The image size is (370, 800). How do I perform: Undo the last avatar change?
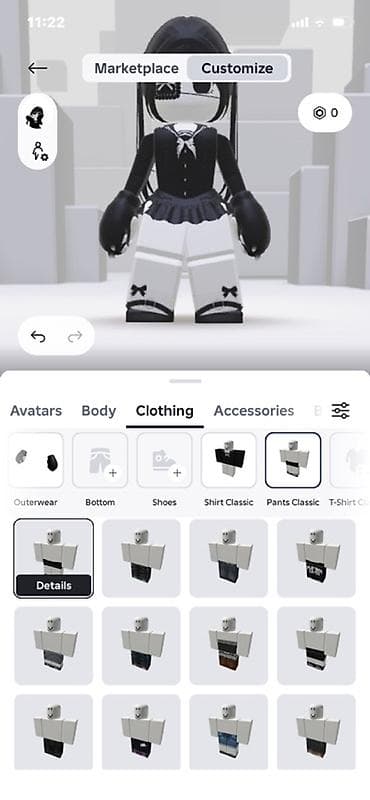(38, 336)
